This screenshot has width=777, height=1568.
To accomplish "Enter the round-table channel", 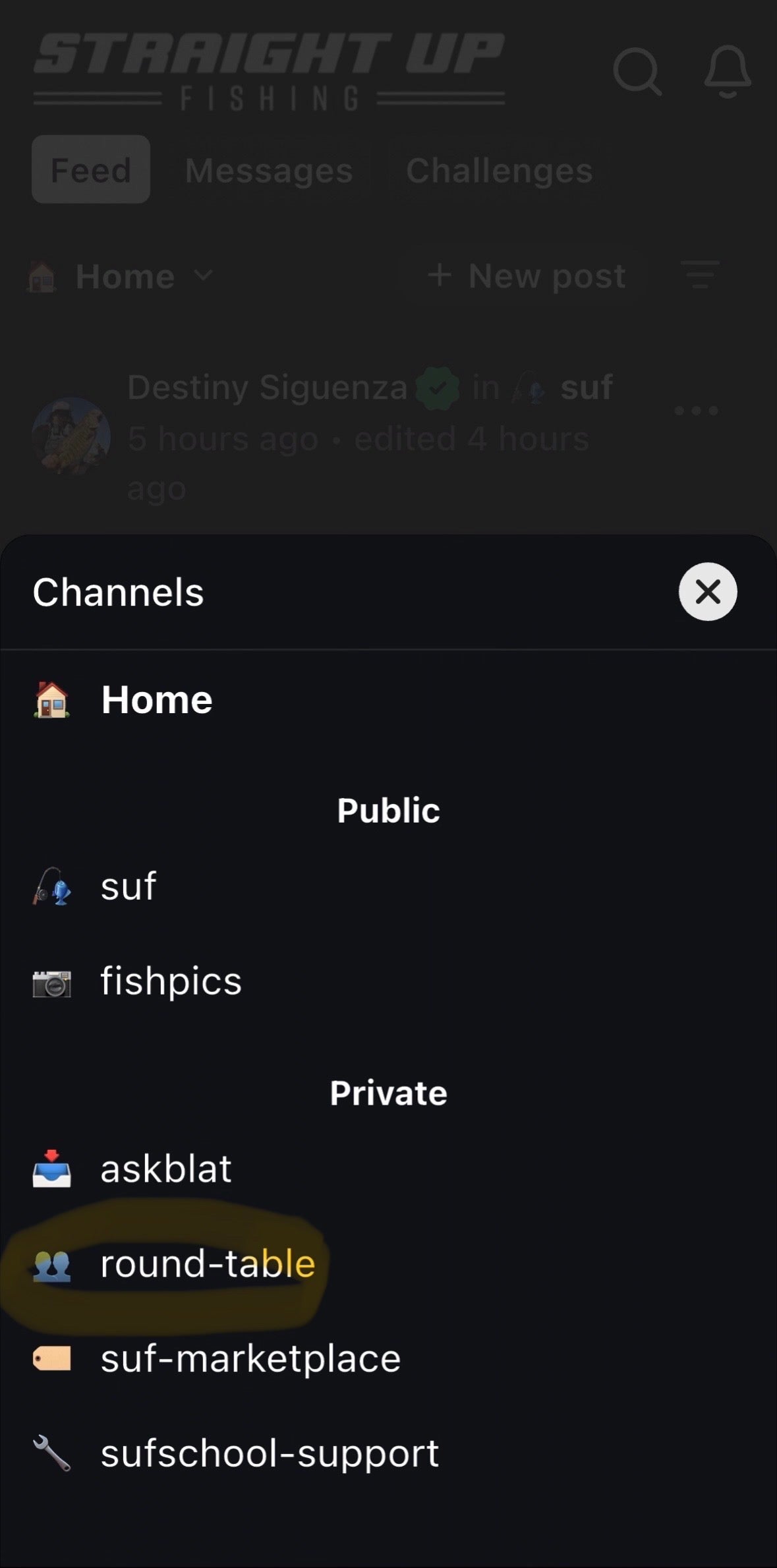I will click(x=207, y=1263).
